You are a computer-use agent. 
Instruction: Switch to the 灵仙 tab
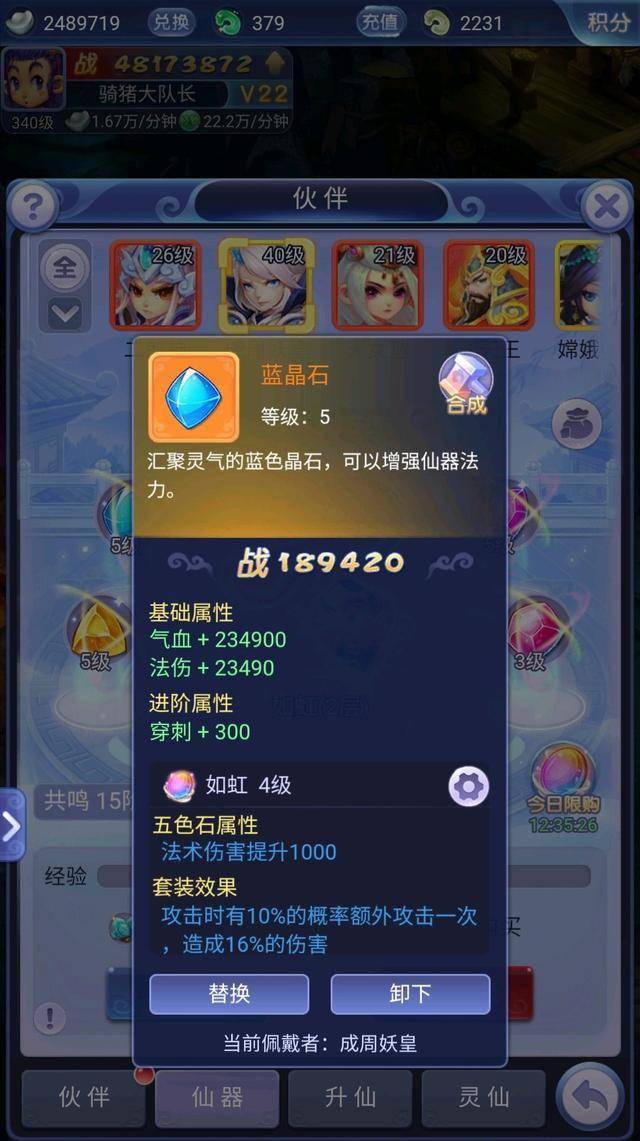coord(484,1098)
